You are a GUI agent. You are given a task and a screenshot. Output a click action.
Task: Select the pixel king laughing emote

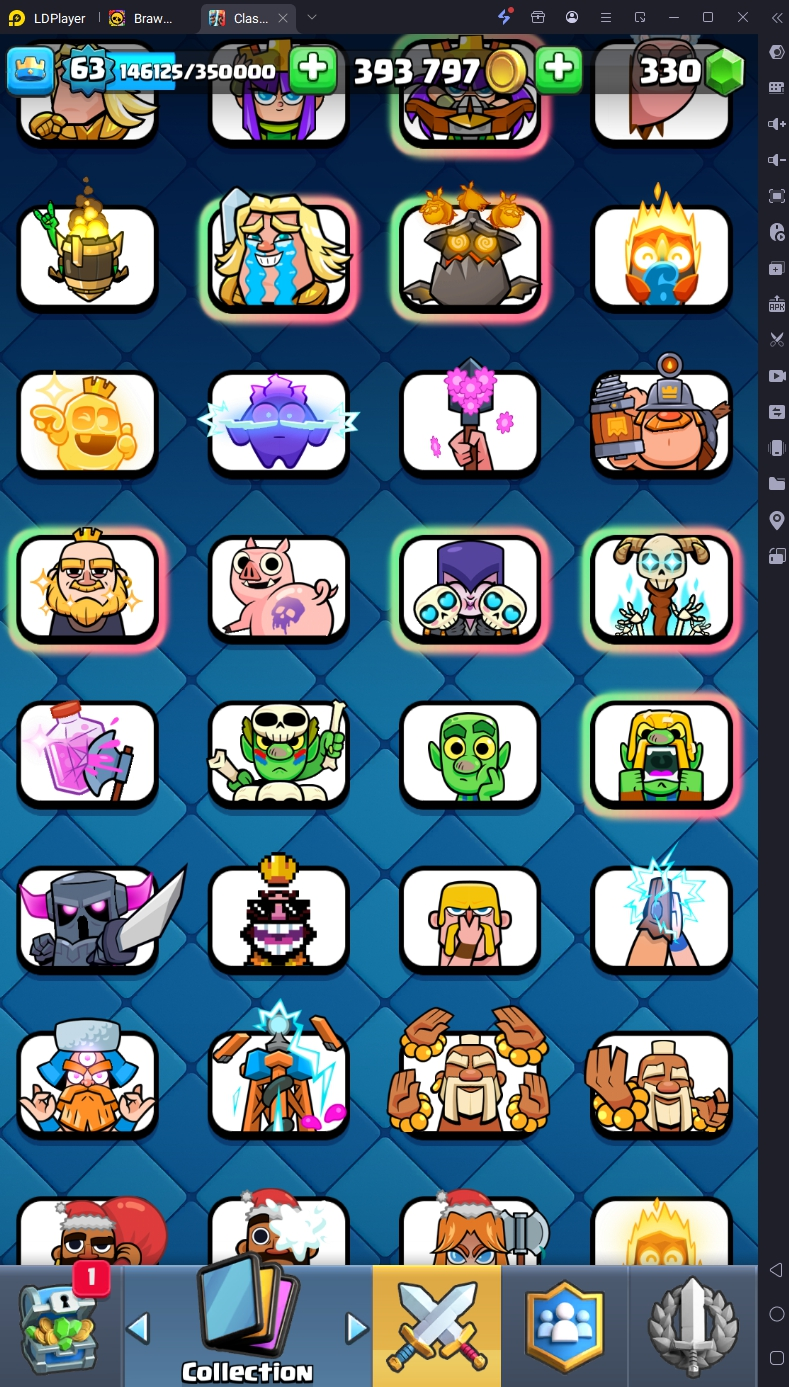(x=279, y=918)
